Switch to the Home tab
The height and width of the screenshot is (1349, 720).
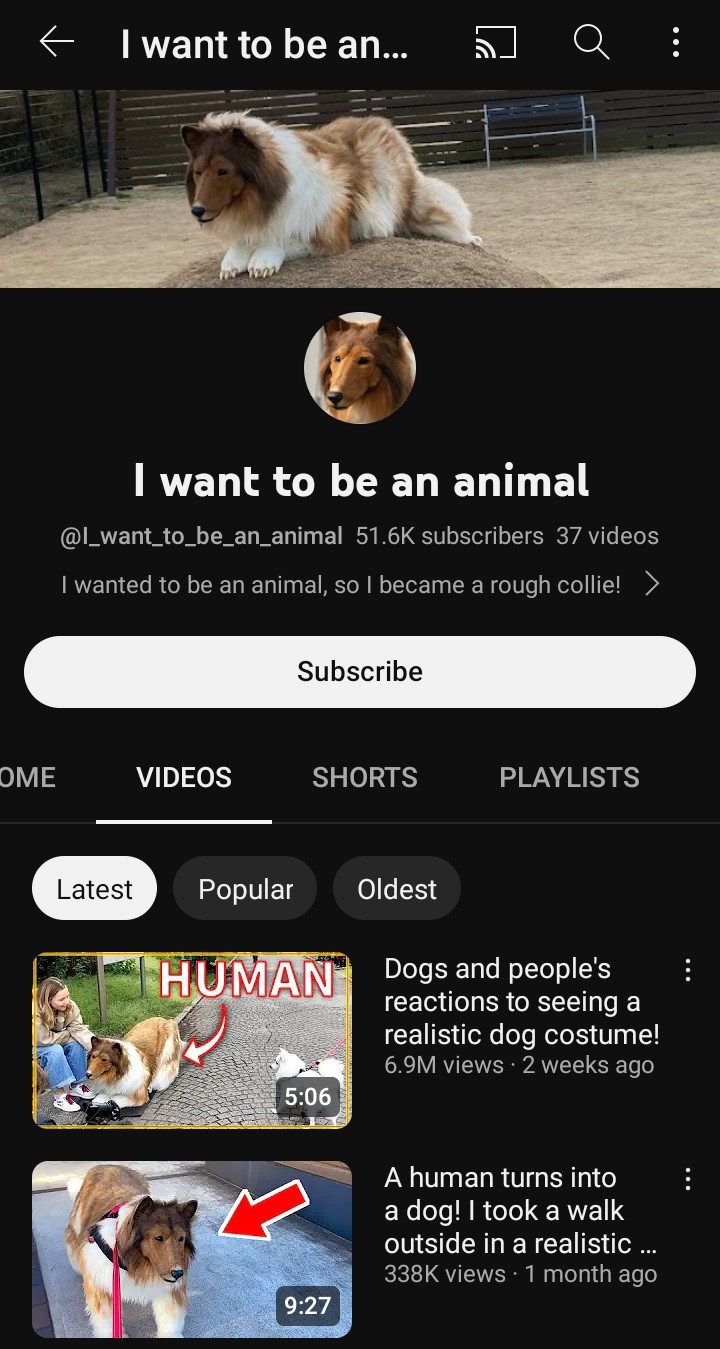(x=28, y=777)
